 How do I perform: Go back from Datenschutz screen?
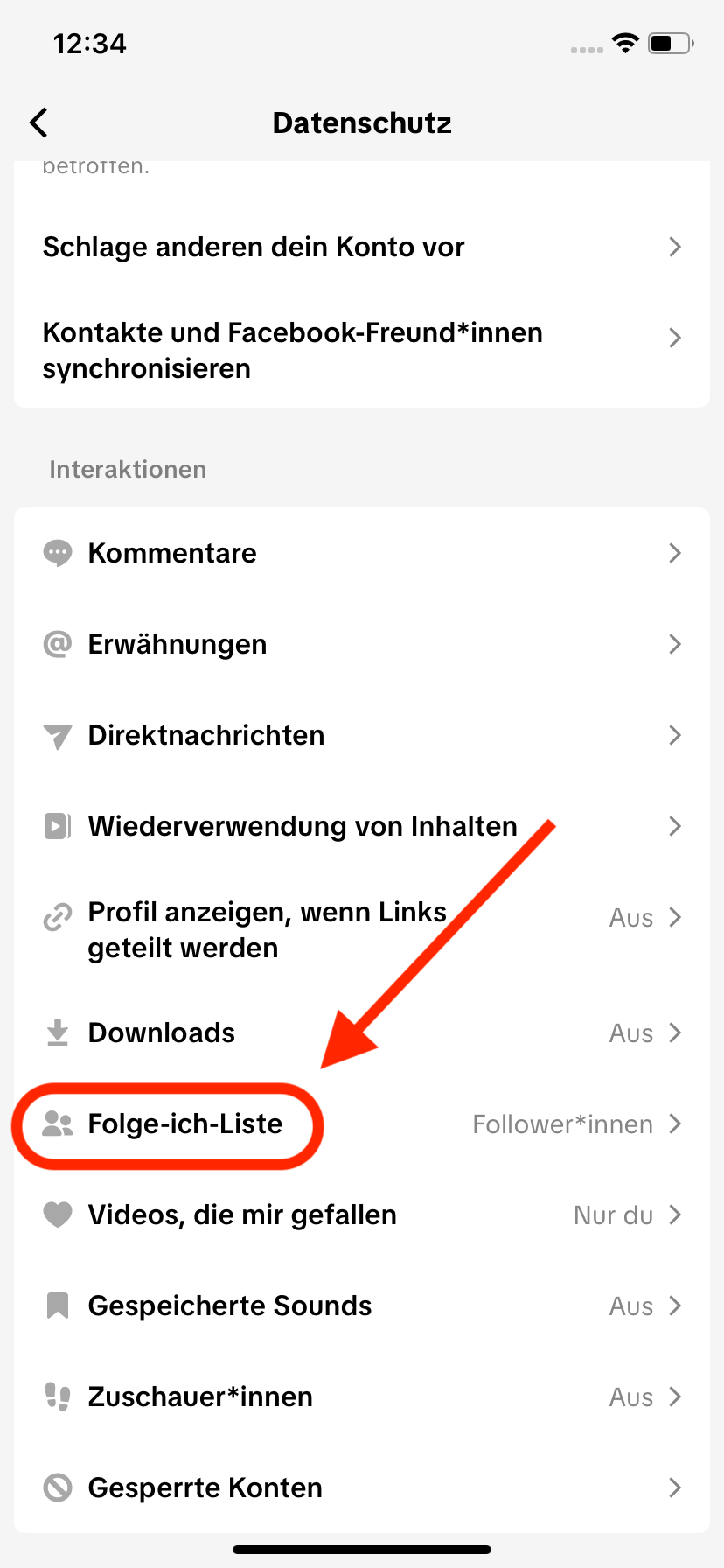tap(38, 123)
